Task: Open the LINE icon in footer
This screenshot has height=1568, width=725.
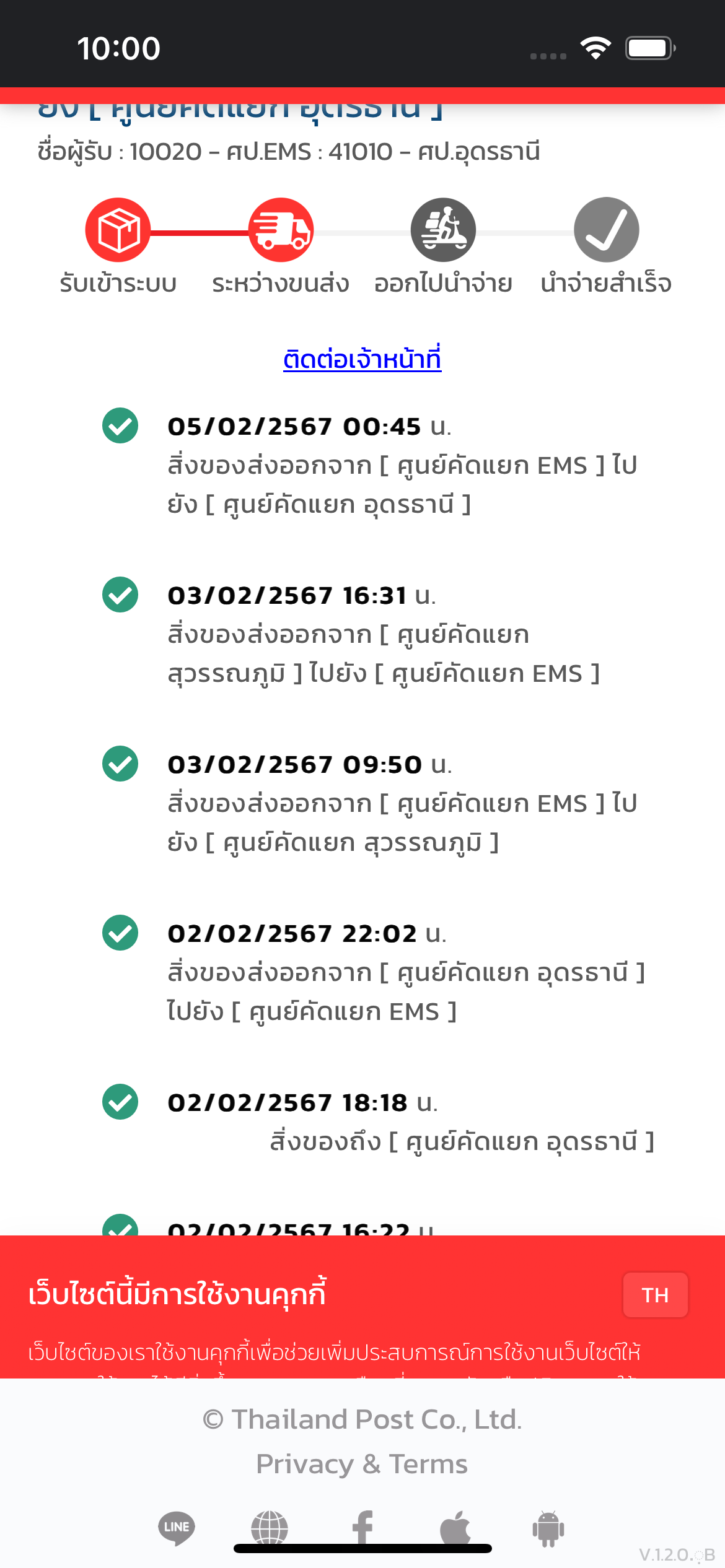Action: point(177,1527)
